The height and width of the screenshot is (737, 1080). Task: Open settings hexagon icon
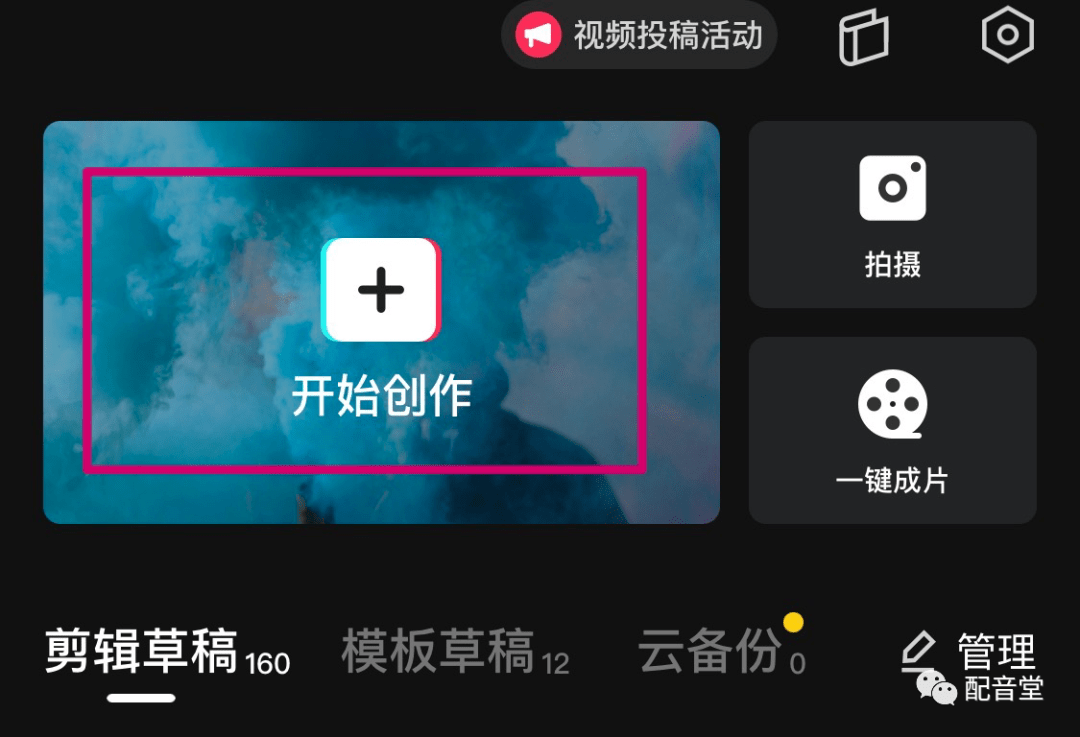pos(1007,35)
